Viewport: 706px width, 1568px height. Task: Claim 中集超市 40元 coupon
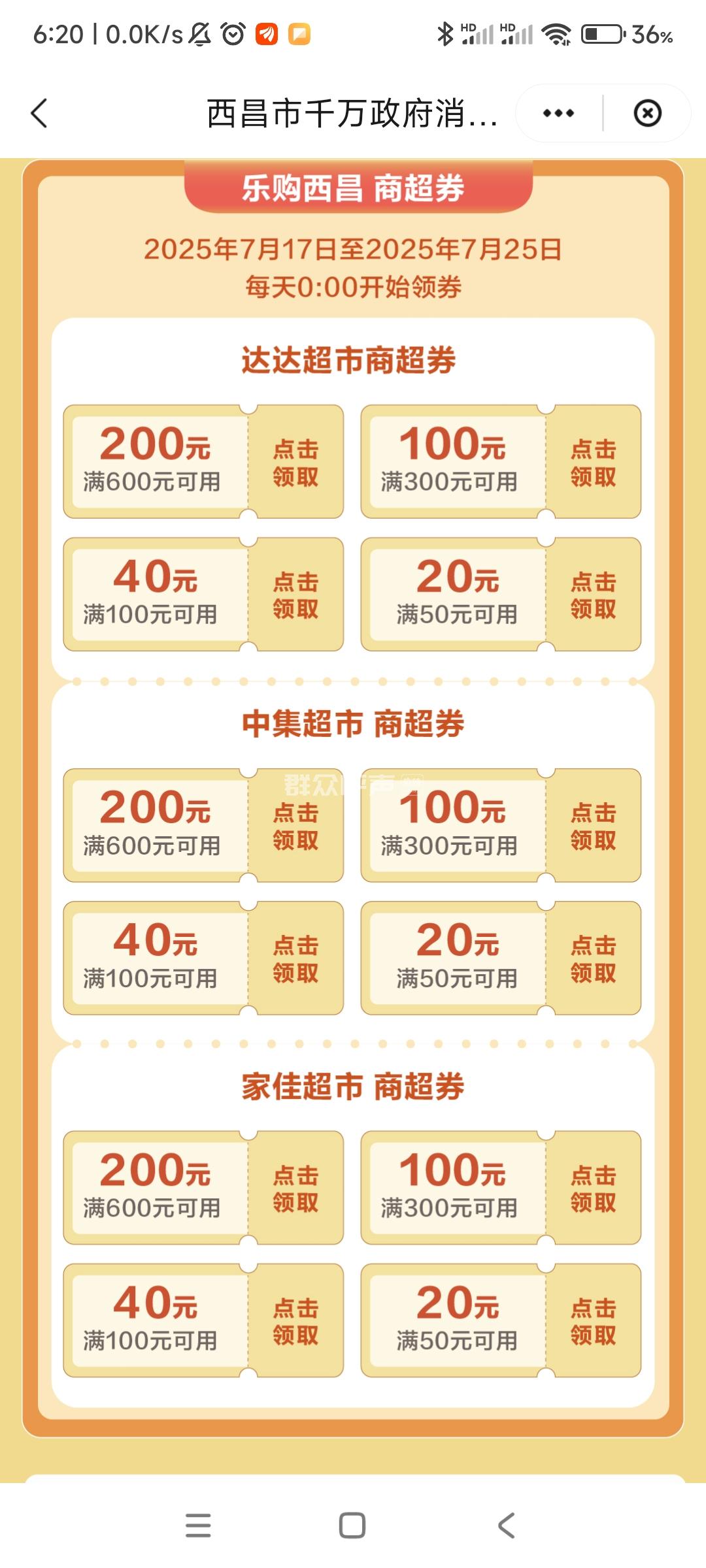[295, 959]
